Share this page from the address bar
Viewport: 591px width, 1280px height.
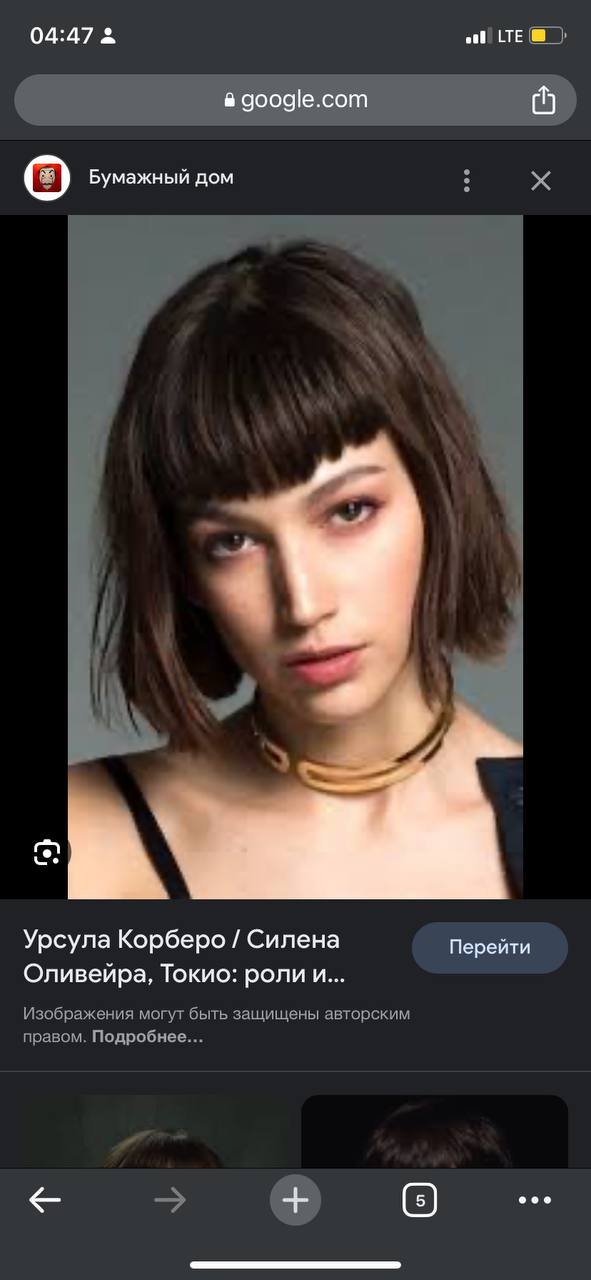click(543, 99)
